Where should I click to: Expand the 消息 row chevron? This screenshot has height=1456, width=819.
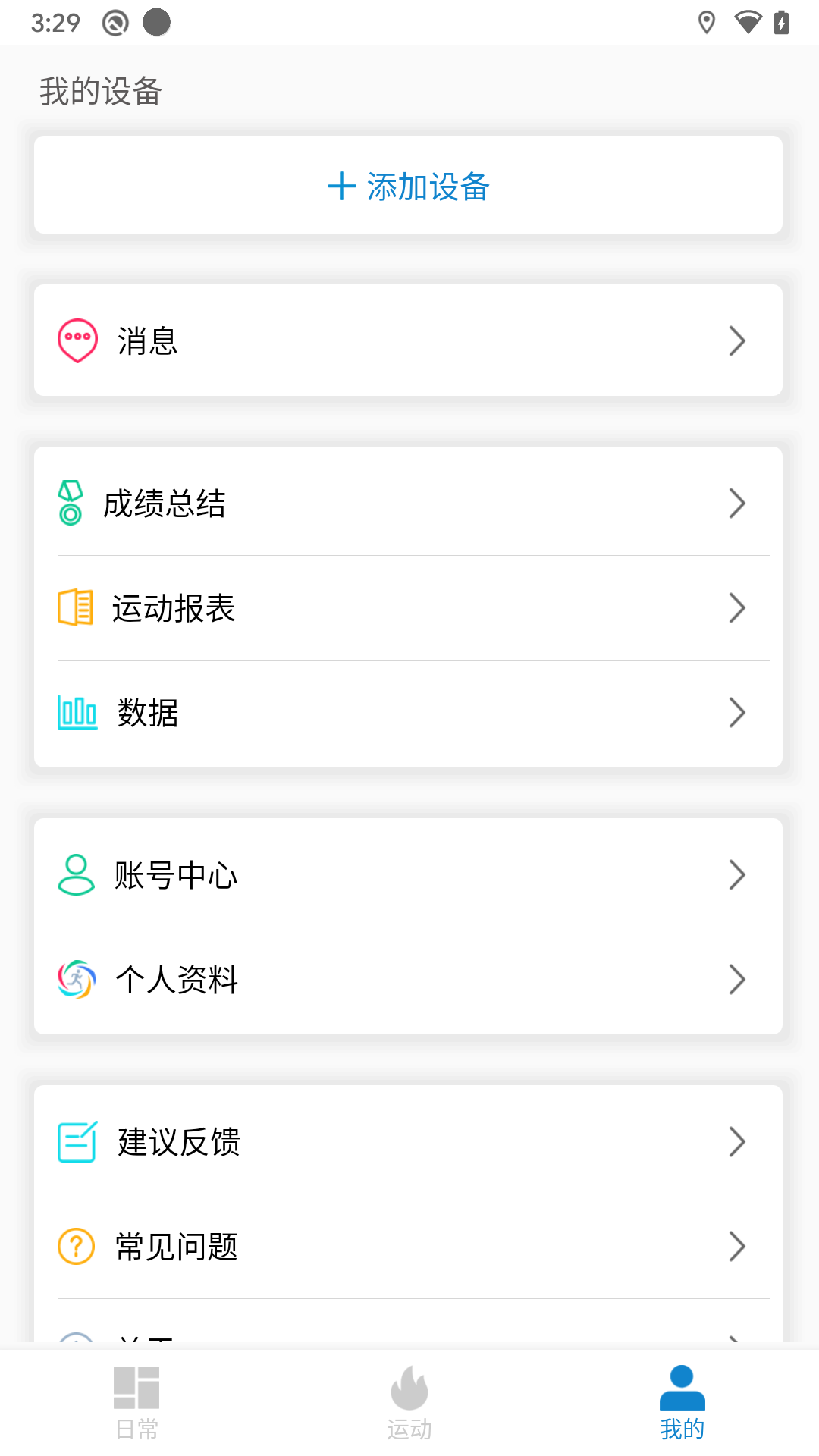737,341
